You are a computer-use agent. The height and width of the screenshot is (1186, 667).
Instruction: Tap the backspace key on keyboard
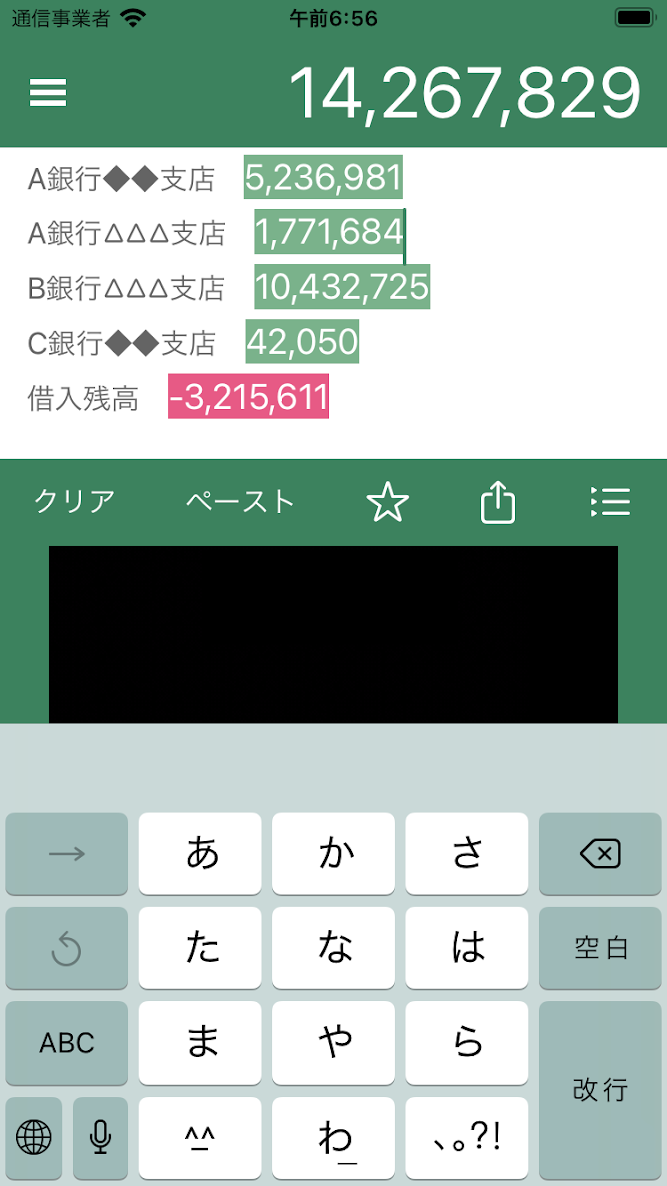600,854
